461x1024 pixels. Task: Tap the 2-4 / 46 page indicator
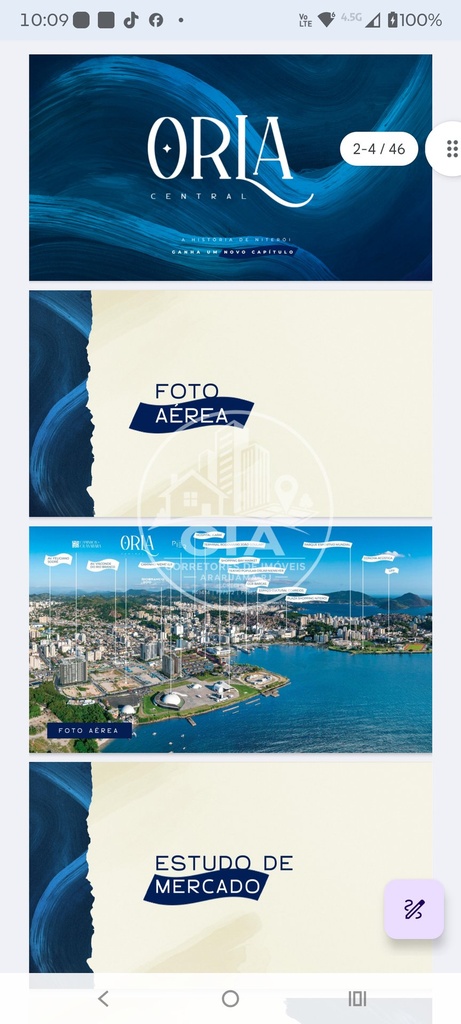[x=379, y=149]
